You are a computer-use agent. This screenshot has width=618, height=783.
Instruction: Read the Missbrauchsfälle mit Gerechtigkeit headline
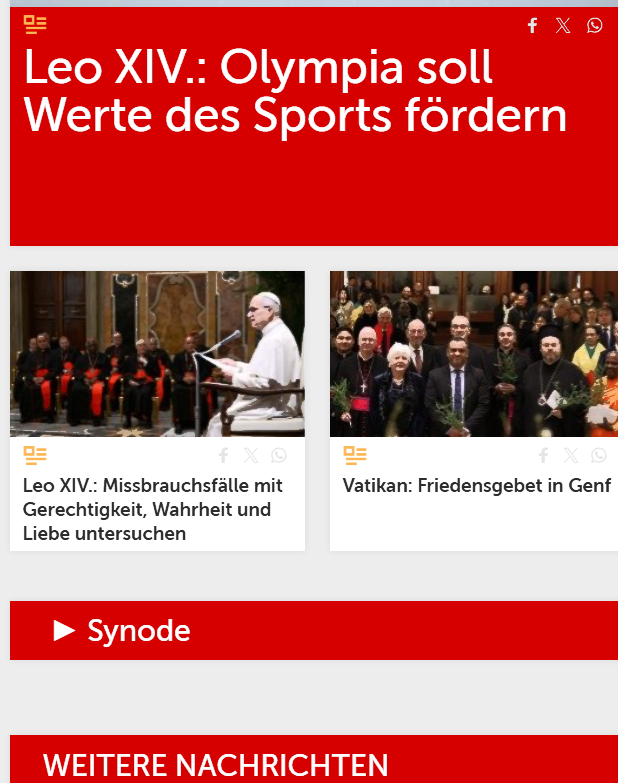[152, 509]
